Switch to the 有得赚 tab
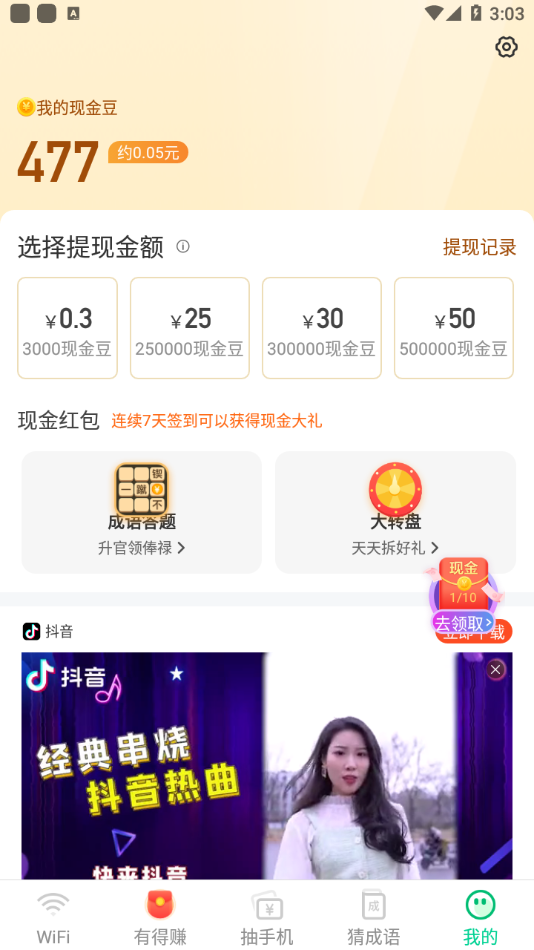Image resolution: width=534 pixels, height=950 pixels. coord(160,917)
